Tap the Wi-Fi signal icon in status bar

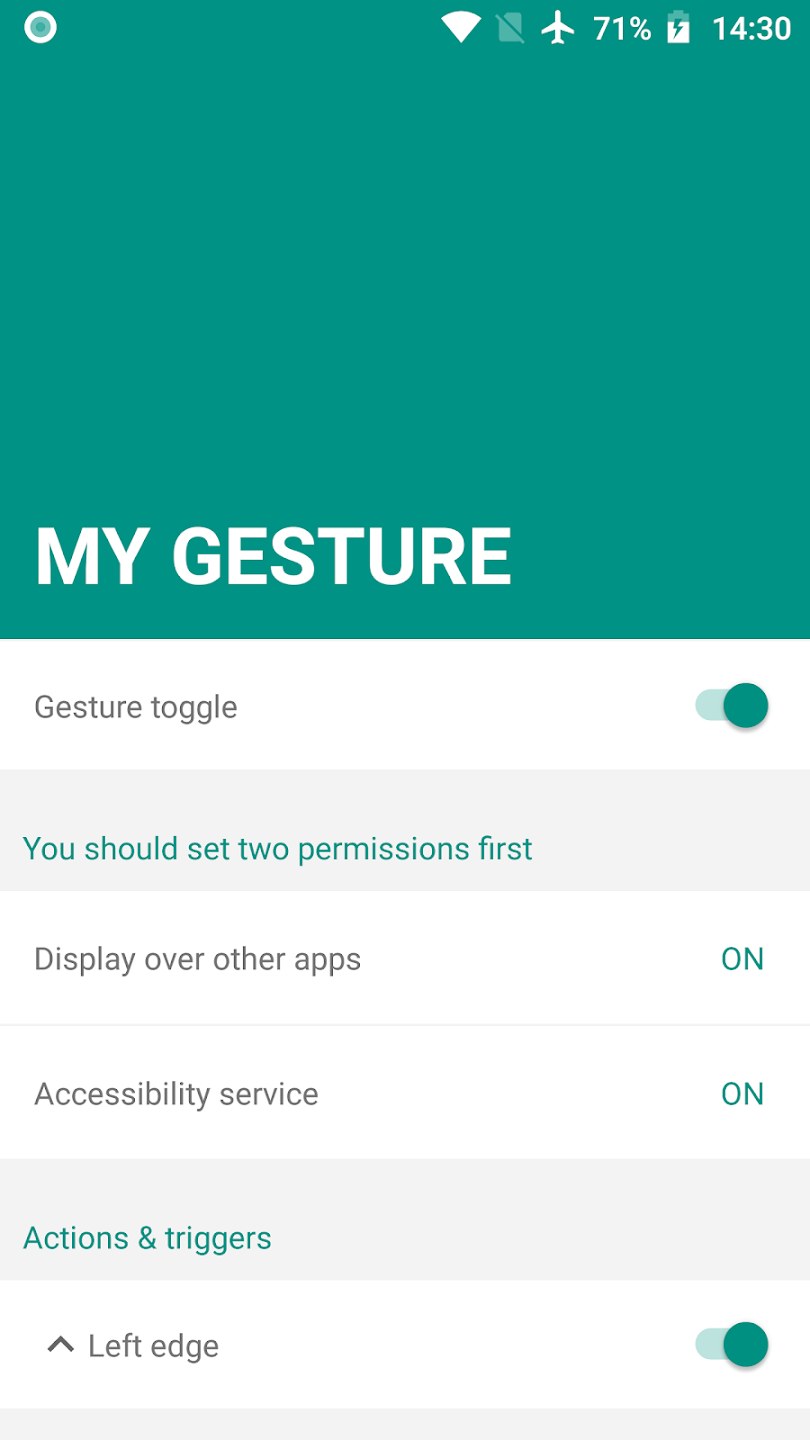pyautogui.click(x=460, y=28)
